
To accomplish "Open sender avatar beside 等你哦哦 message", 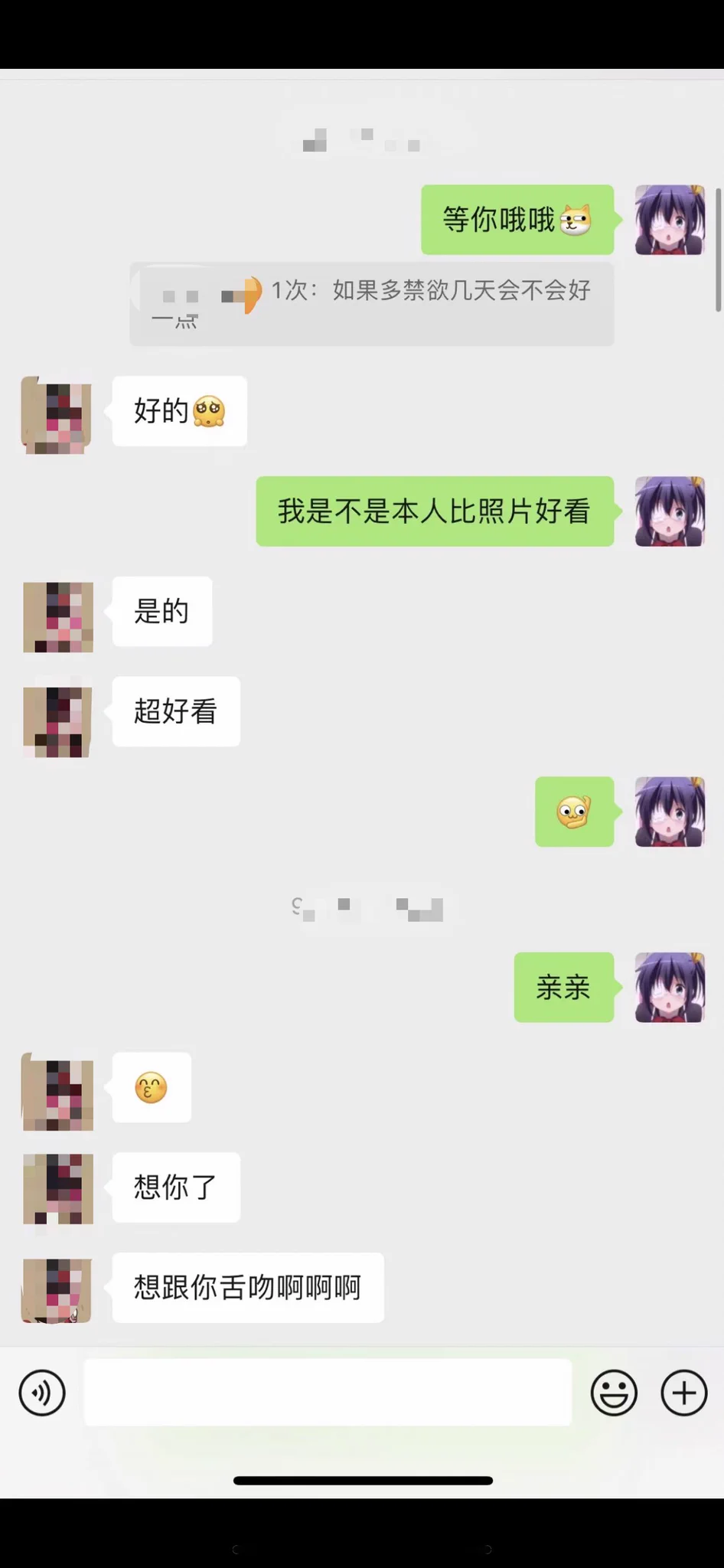I will (670, 220).
